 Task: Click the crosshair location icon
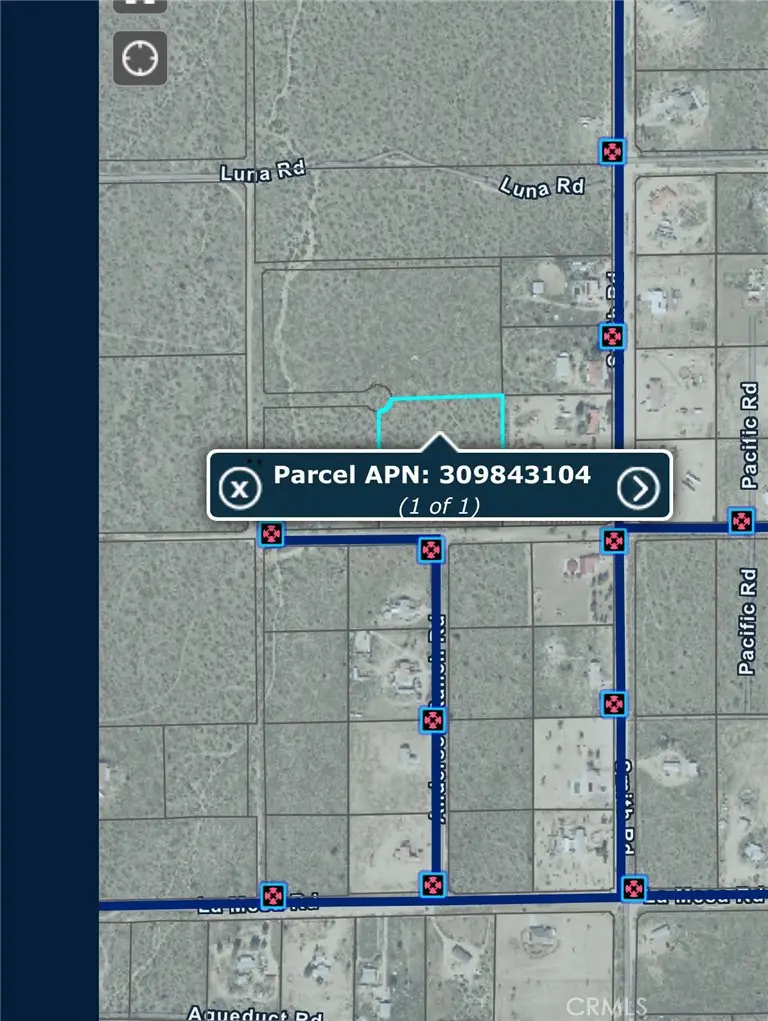coord(139,57)
